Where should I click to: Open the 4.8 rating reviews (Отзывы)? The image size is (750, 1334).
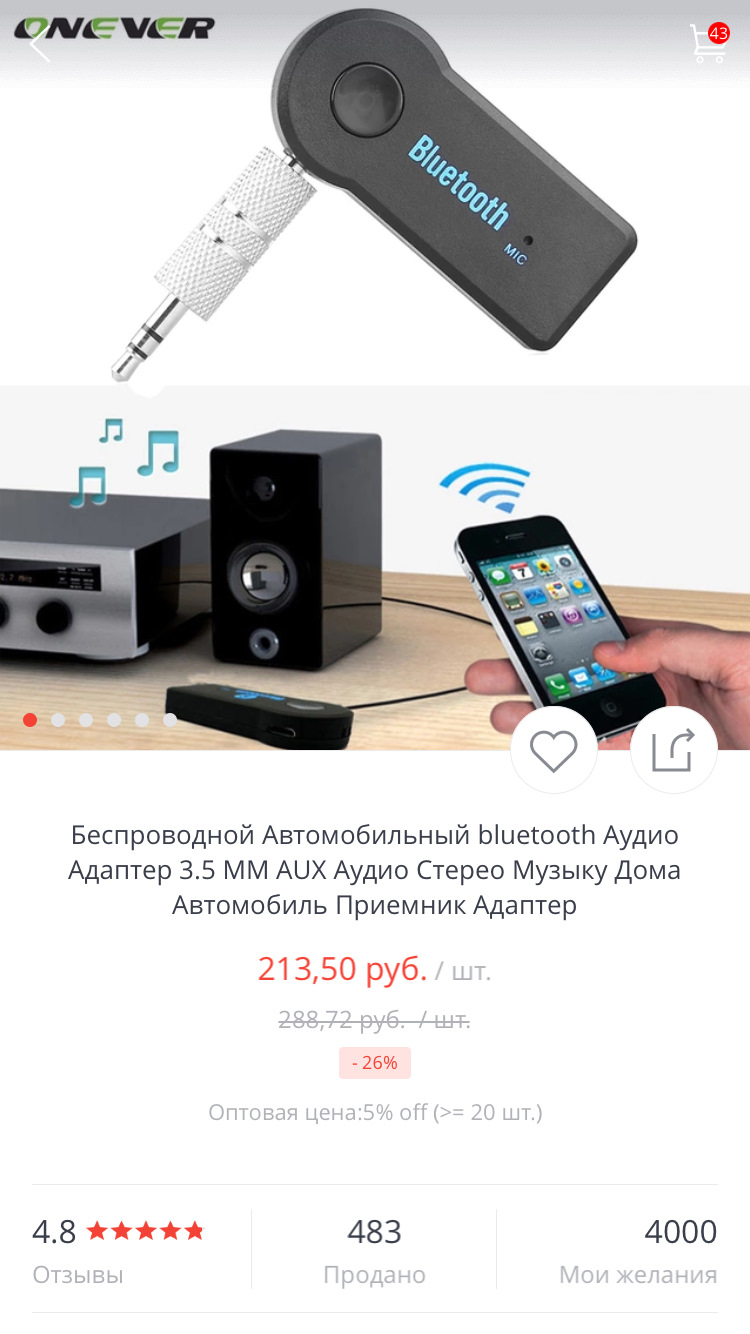click(x=118, y=1250)
